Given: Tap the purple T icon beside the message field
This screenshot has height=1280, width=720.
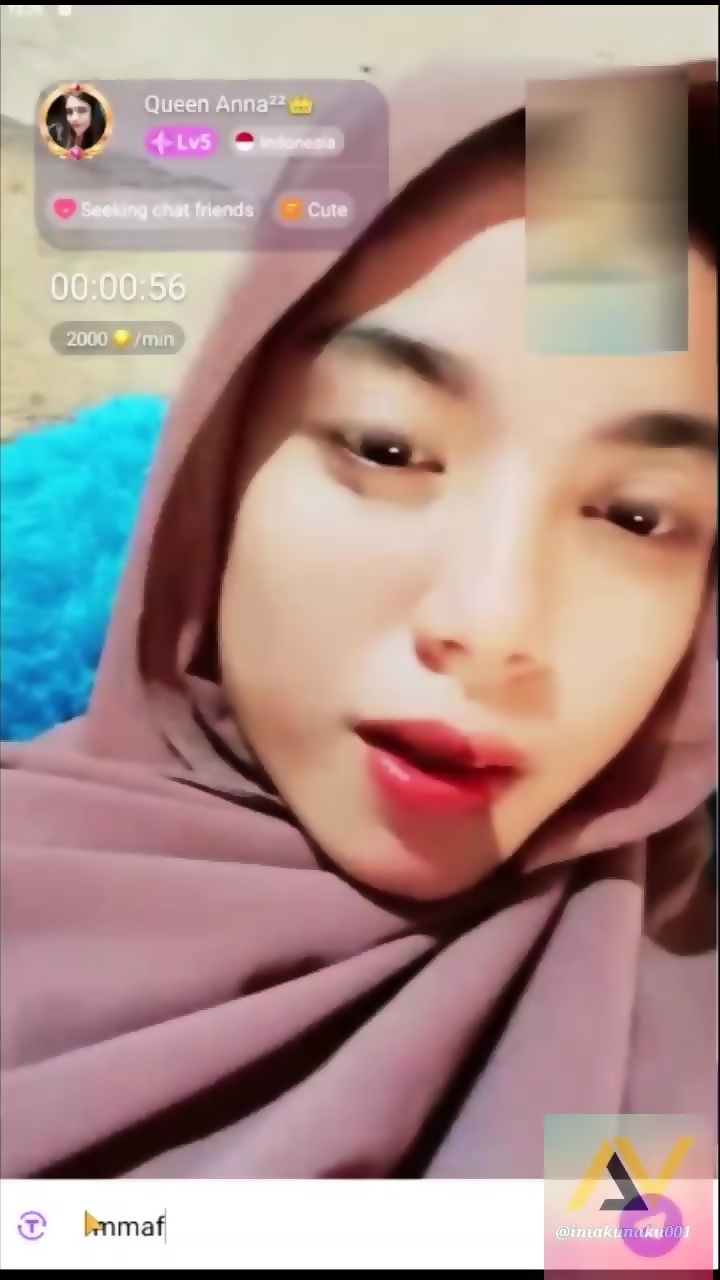Looking at the screenshot, I should click(32, 1225).
